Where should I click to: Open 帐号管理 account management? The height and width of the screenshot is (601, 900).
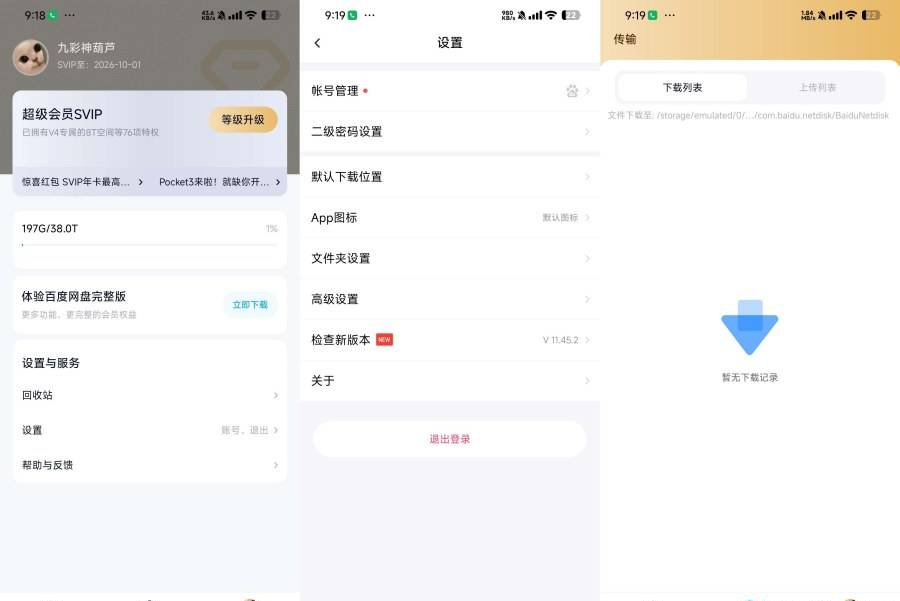[449, 91]
